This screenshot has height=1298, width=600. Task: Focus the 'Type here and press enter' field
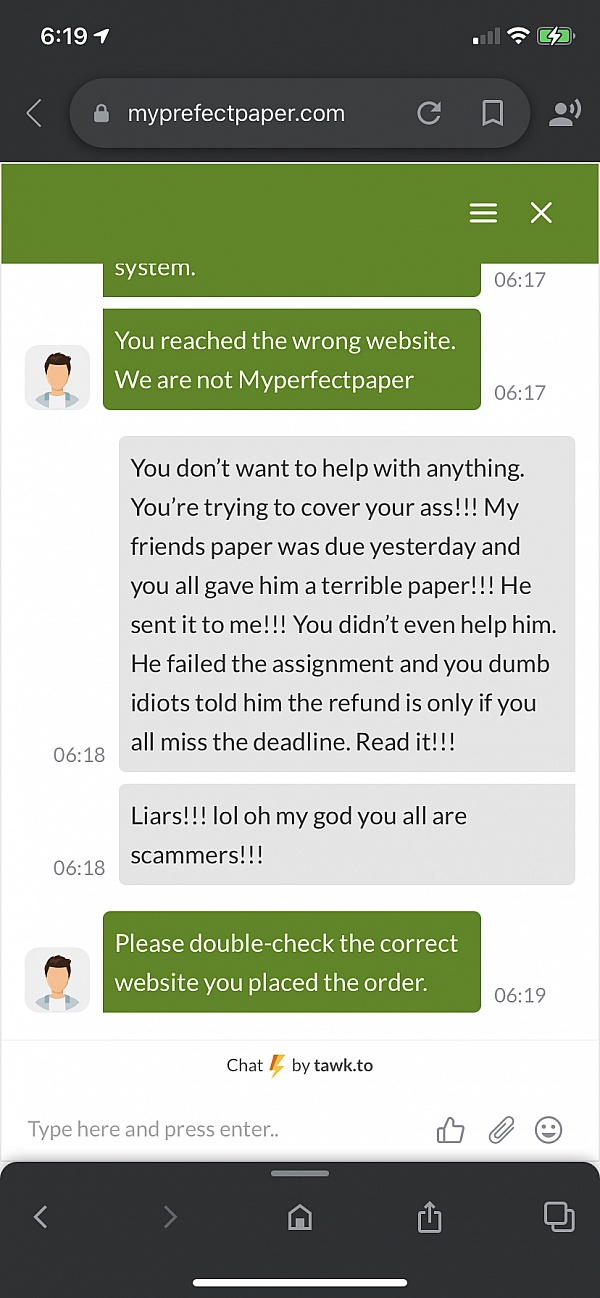220,1129
